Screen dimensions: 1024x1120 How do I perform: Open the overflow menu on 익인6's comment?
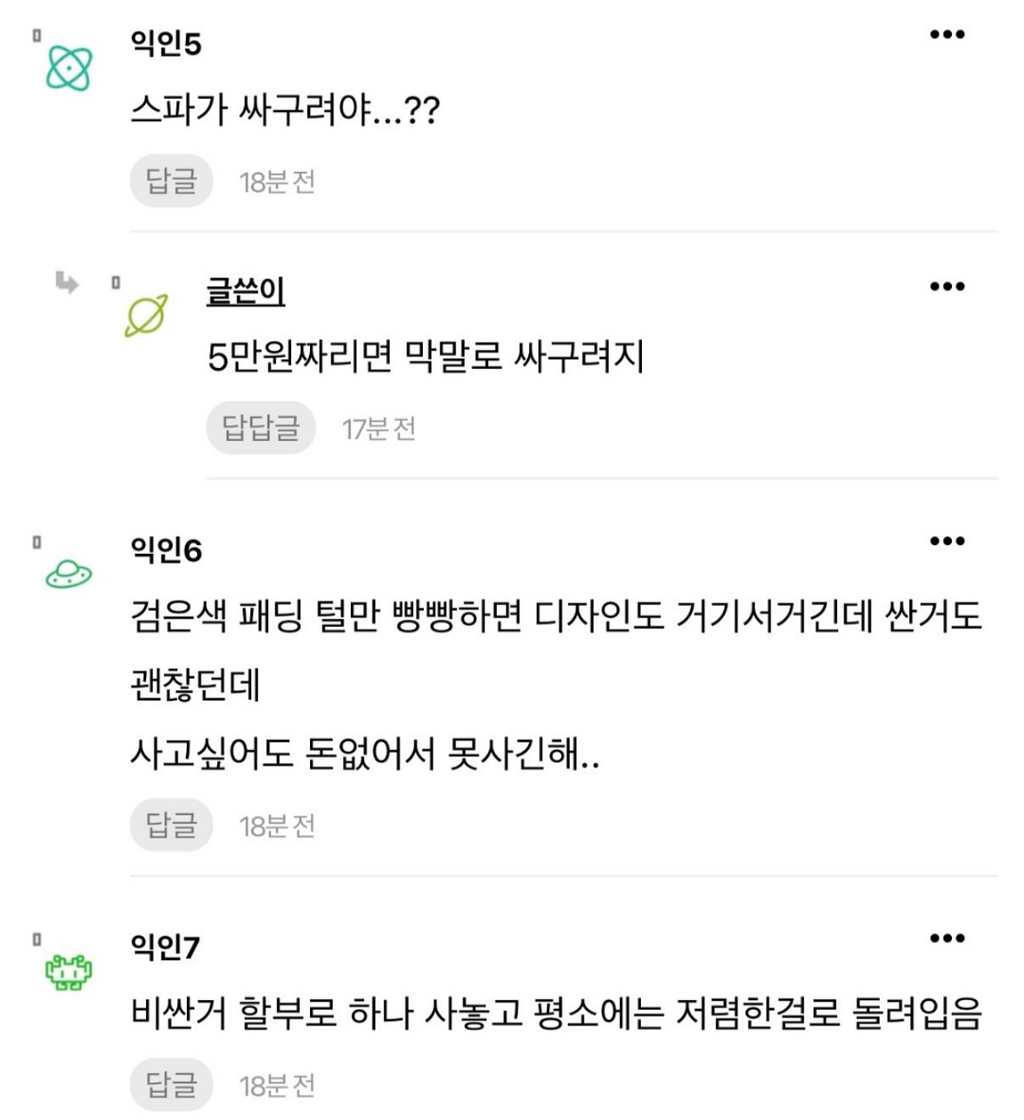(x=946, y=542)
